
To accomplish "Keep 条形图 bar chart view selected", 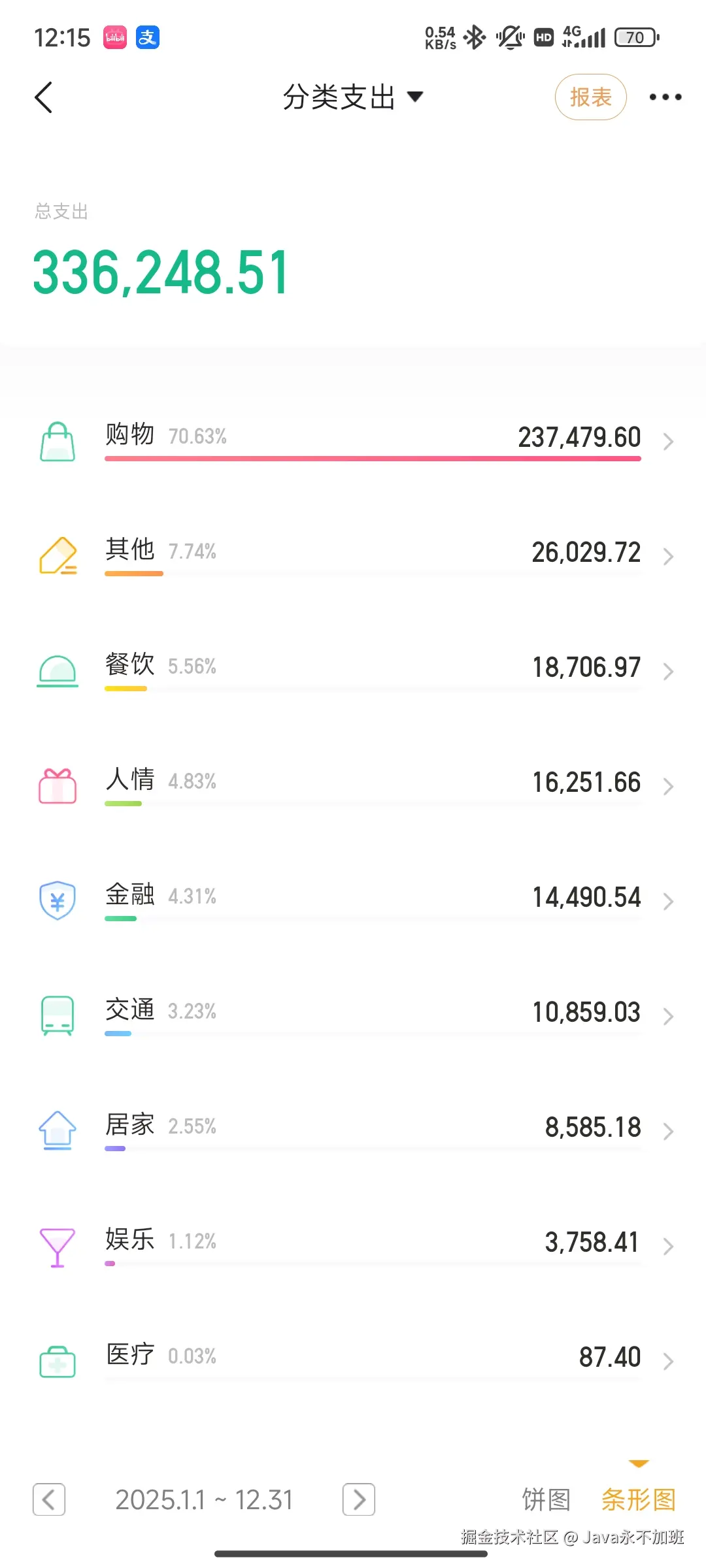I will point(639,1500).
